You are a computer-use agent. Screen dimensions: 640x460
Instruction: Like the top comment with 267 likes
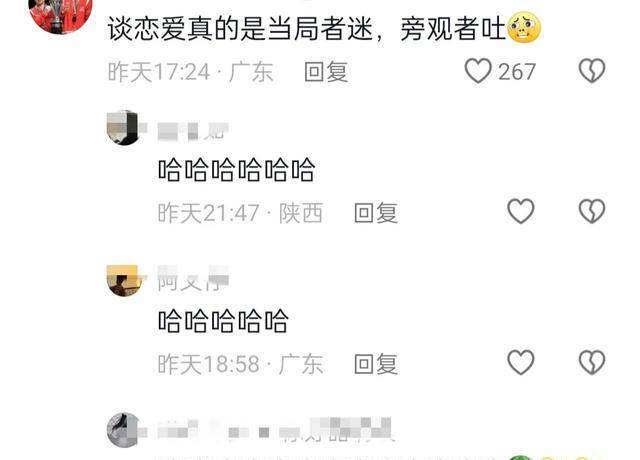[480, 71]
